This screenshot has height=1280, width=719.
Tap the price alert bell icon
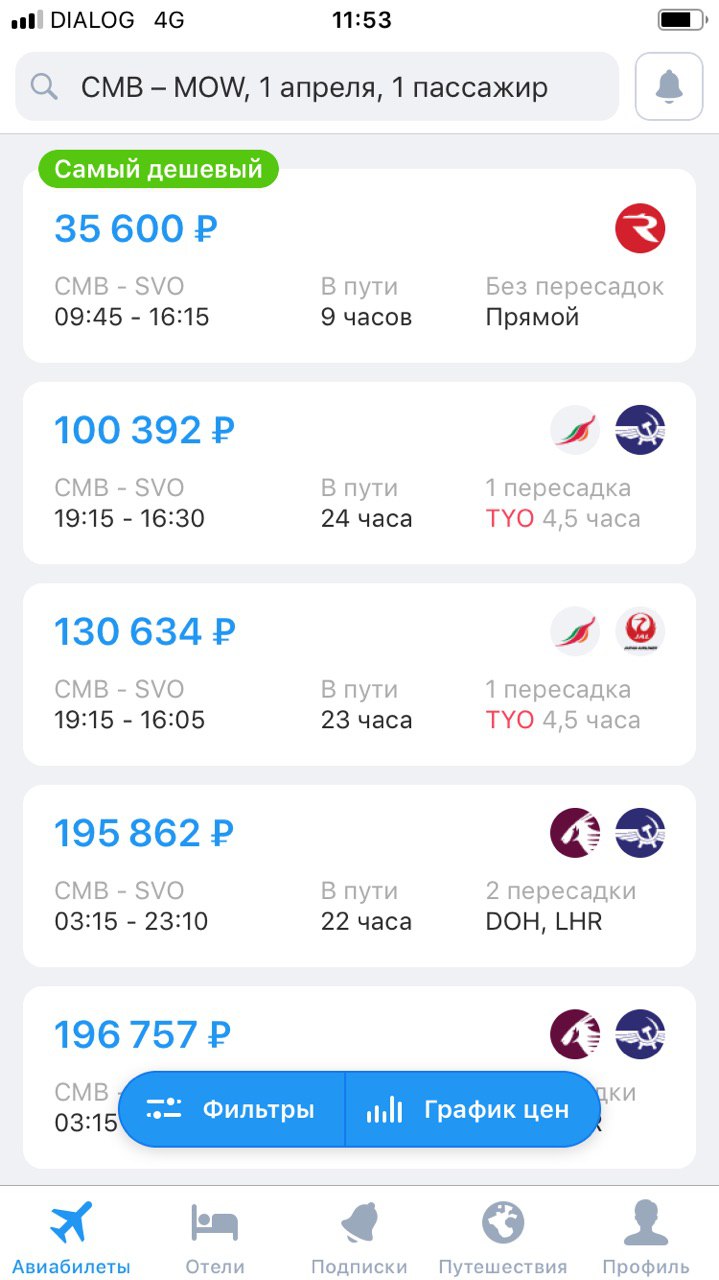click(x=669, y=87)
